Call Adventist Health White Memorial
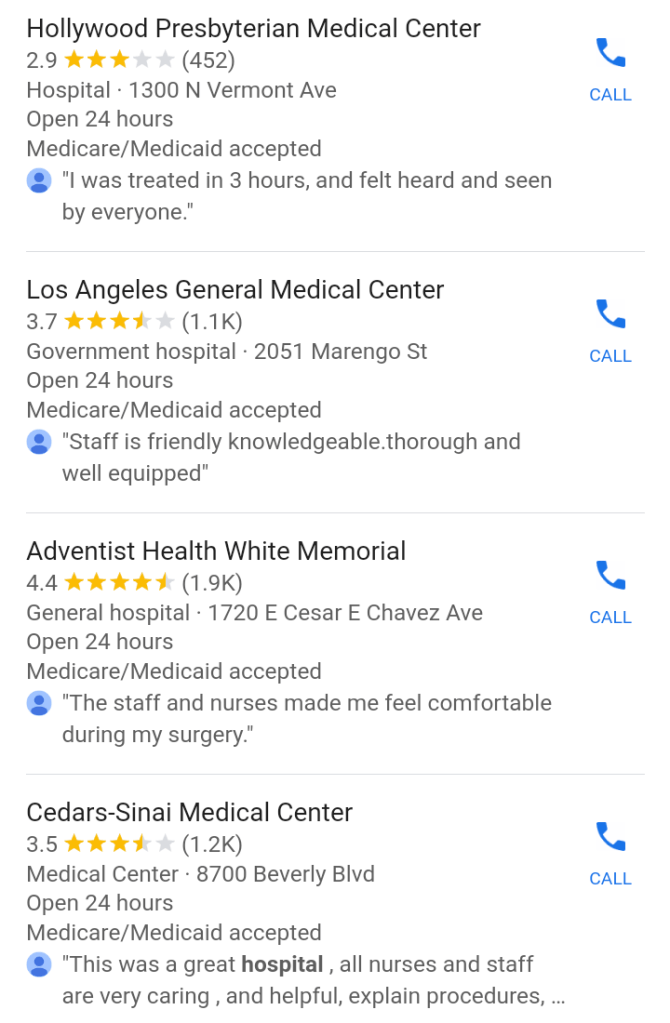The image size is (670, 1023). tap(610, 591)
